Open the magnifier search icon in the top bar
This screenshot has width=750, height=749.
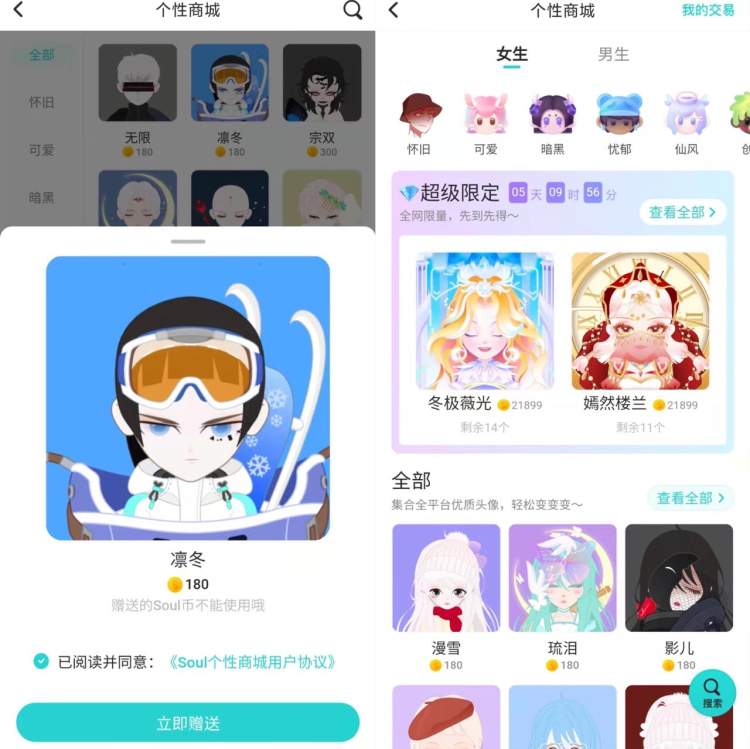tap(352, 11)
